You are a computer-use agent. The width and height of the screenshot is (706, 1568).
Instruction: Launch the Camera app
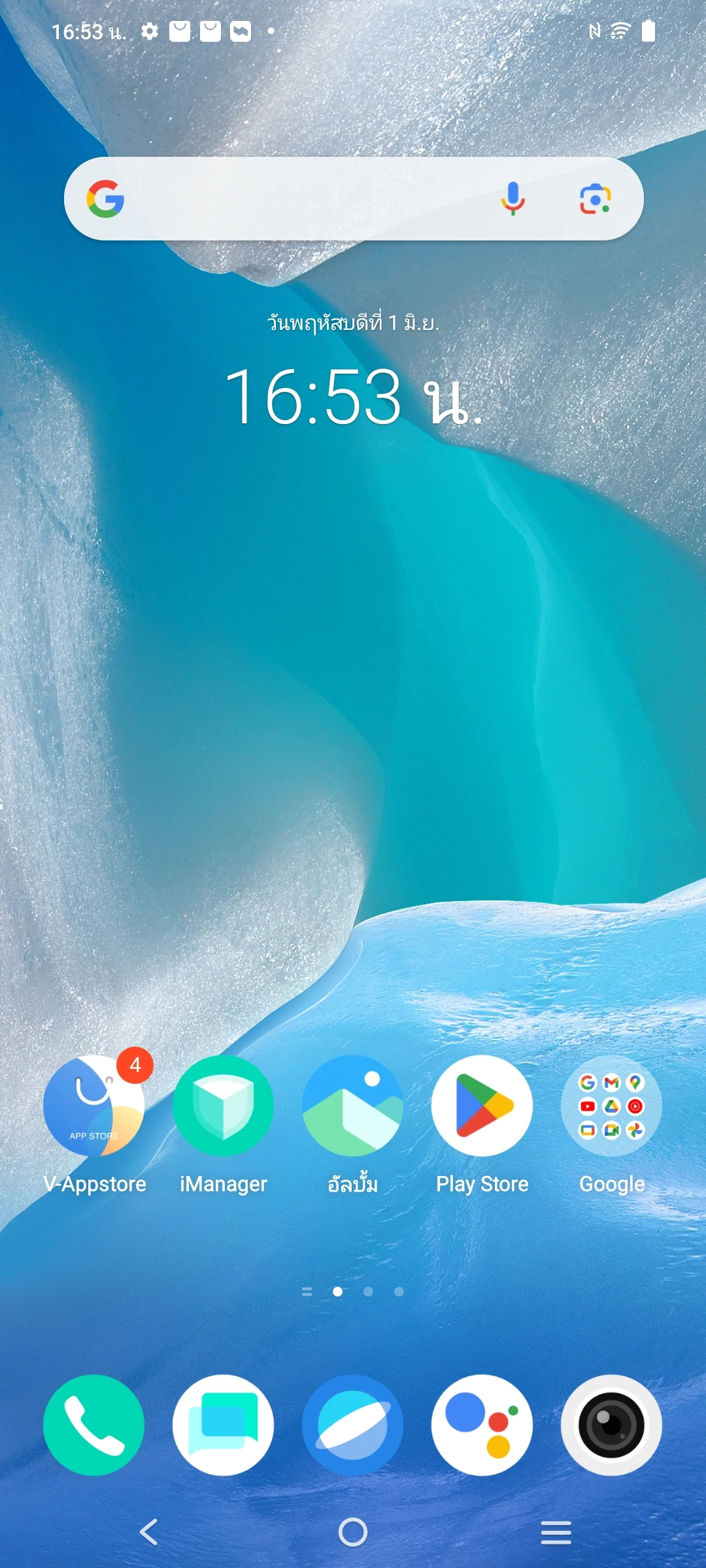pyautogui.click(x=612, y=1425)
